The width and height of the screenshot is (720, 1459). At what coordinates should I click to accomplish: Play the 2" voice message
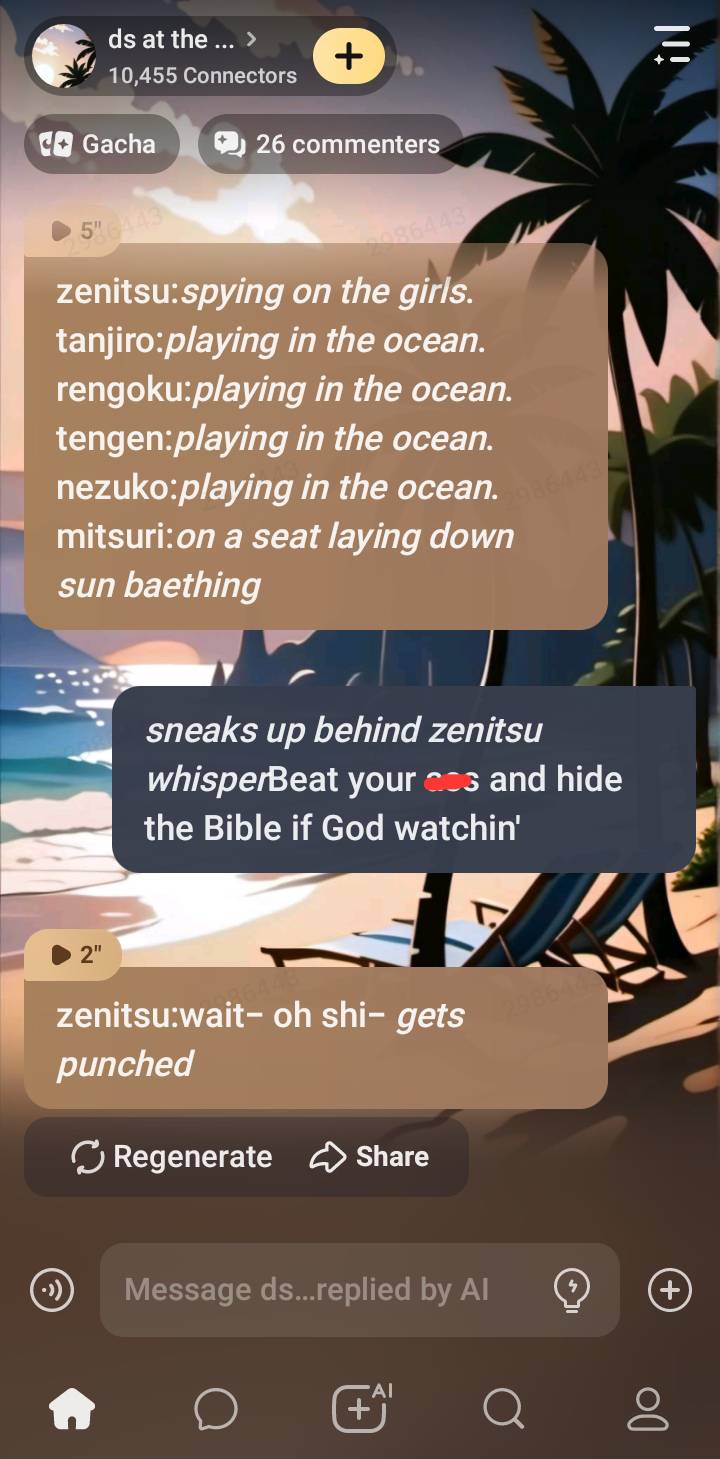click(x=76, y=954)
